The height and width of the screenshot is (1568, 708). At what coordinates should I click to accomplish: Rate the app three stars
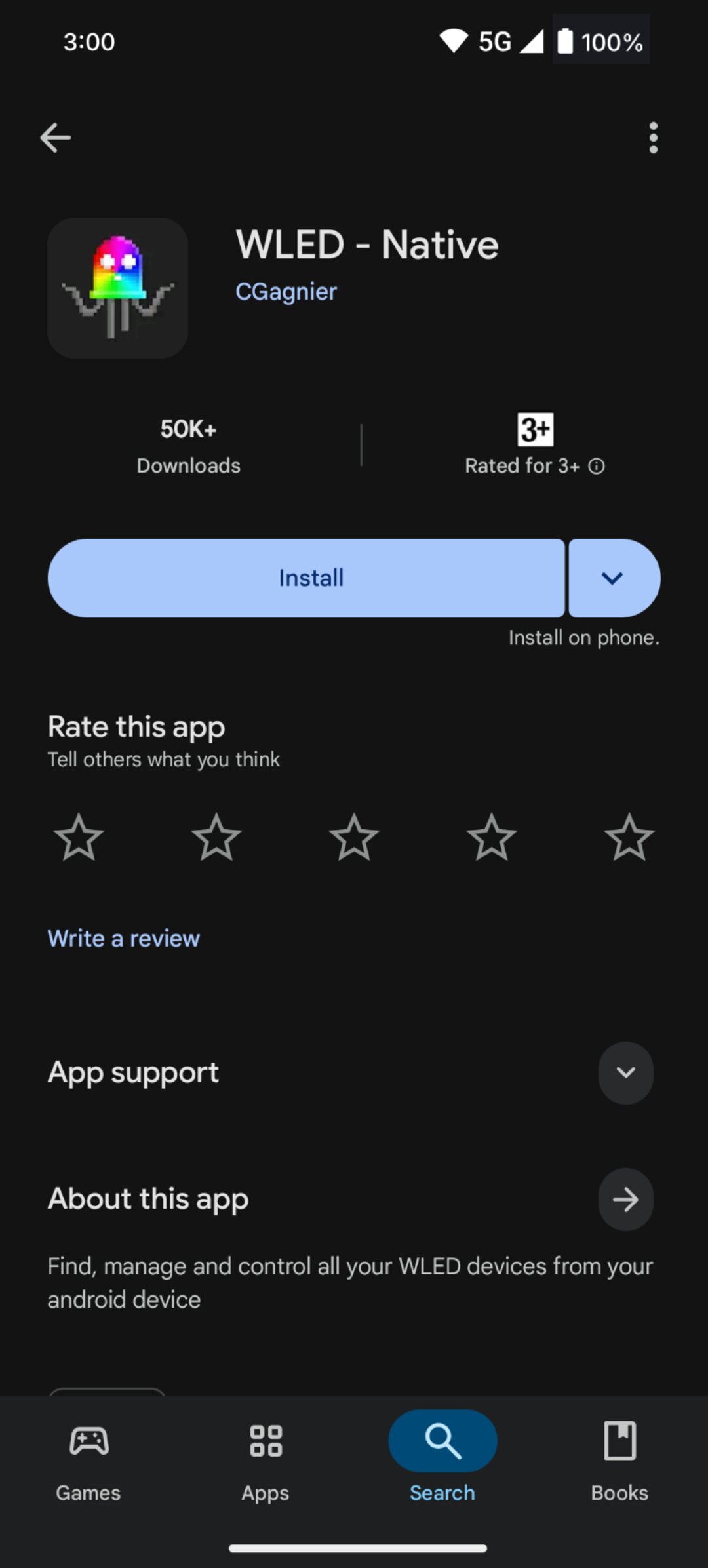(354, 837)
